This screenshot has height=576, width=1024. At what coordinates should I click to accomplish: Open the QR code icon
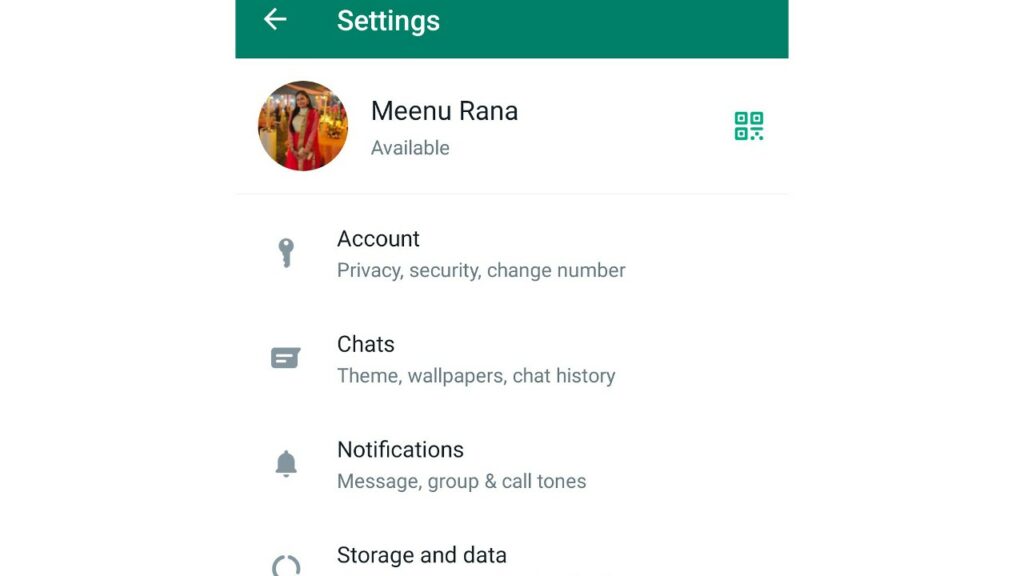(x=748, y=126)
